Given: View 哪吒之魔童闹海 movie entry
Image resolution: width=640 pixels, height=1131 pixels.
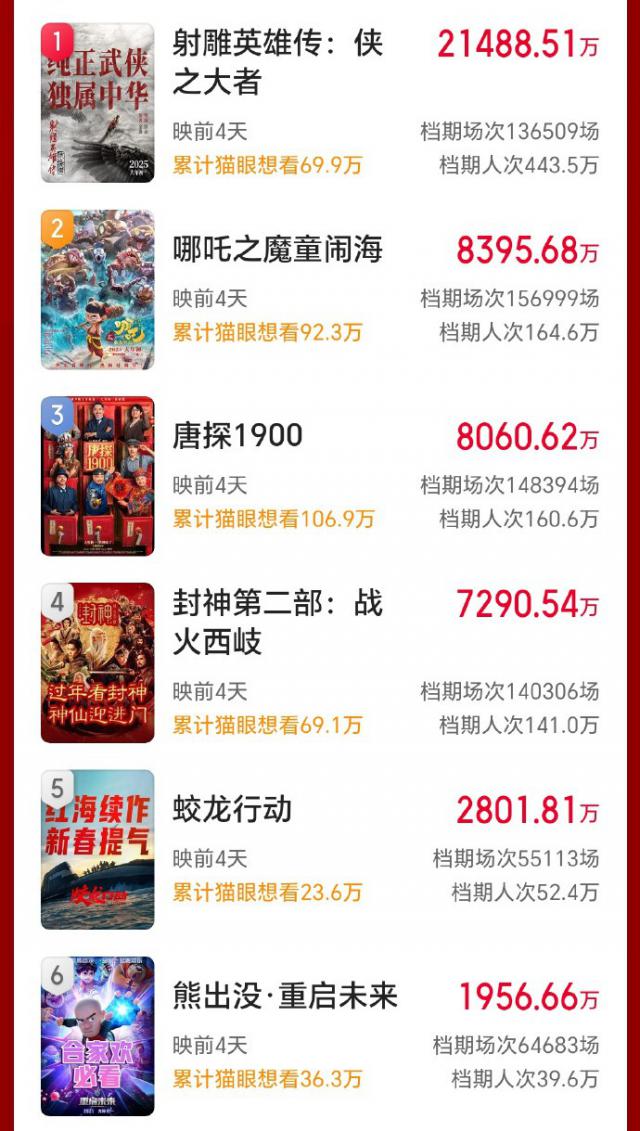Looking at the screenshot, I should pyautogui.click(x=277, y=249).
